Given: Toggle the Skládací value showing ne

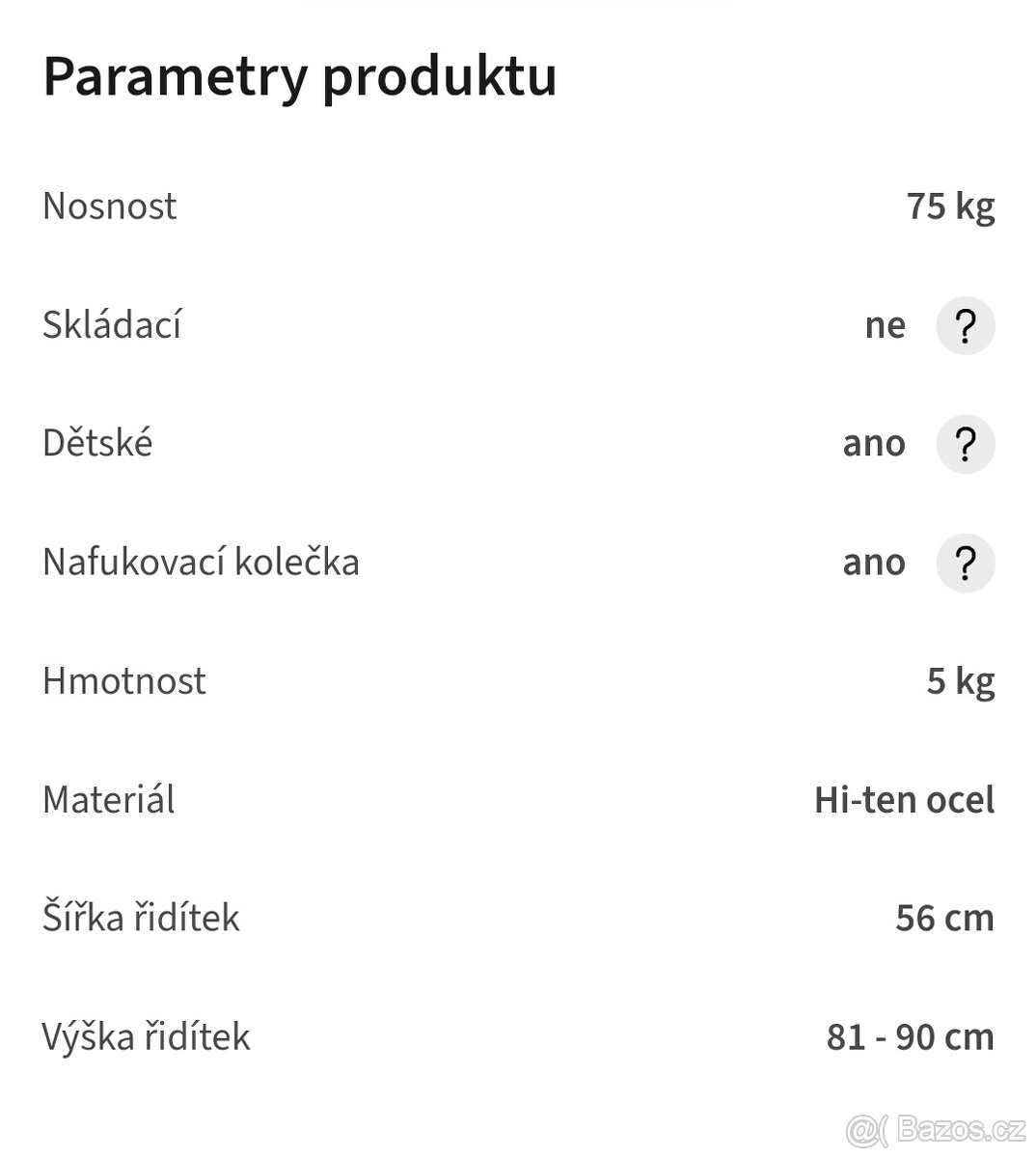Looking at the screenshot, I should (x=883, y=325).
